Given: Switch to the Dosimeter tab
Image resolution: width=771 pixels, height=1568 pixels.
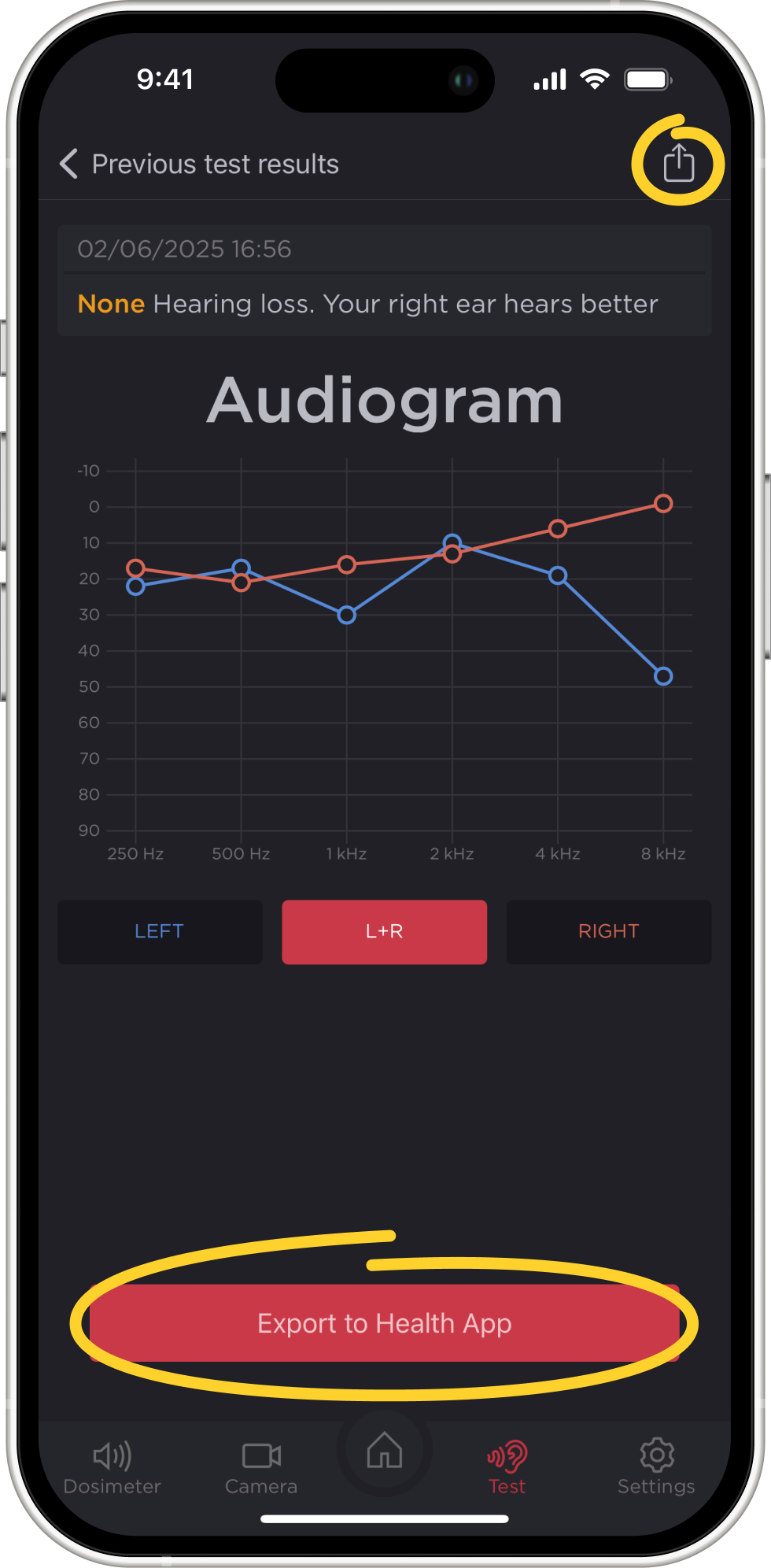Looking at the screenshot, I should pos(113,1466).
